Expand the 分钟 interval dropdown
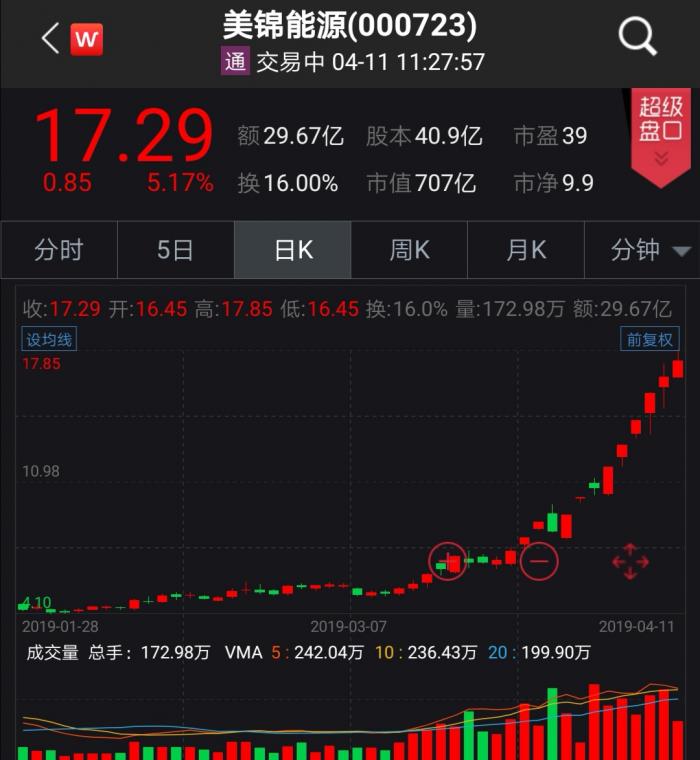Image resolution: width=700 pixels, height=760 pixels. (650, 250)
